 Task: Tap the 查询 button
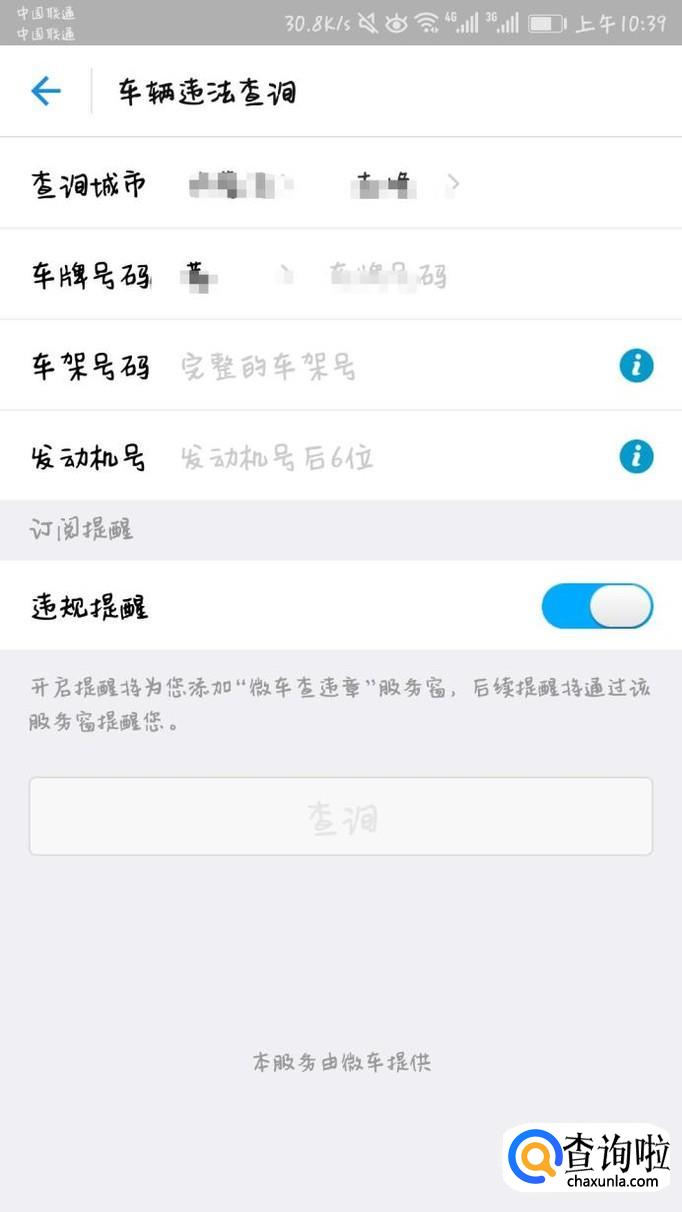tap(341, 817)
